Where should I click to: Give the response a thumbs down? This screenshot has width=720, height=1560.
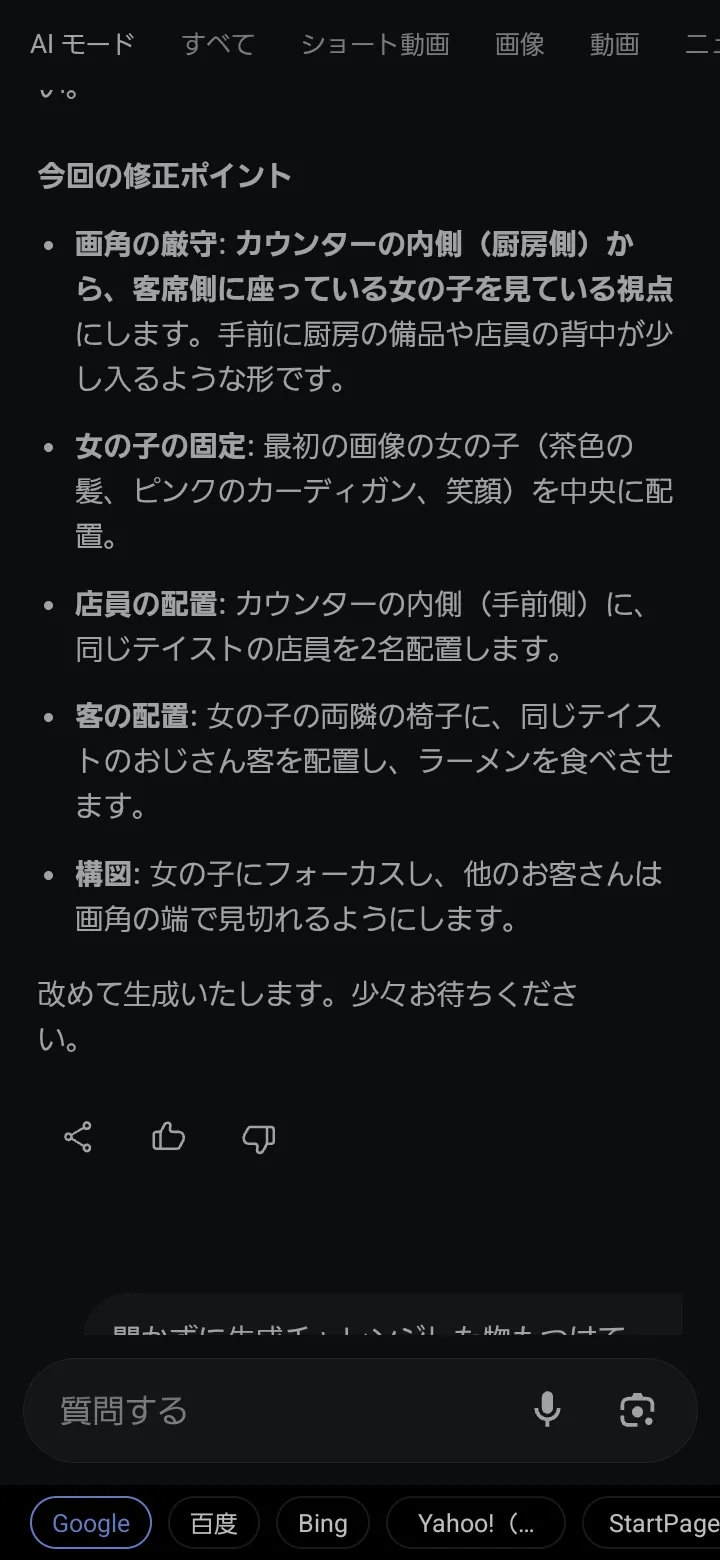(258, 1137)
